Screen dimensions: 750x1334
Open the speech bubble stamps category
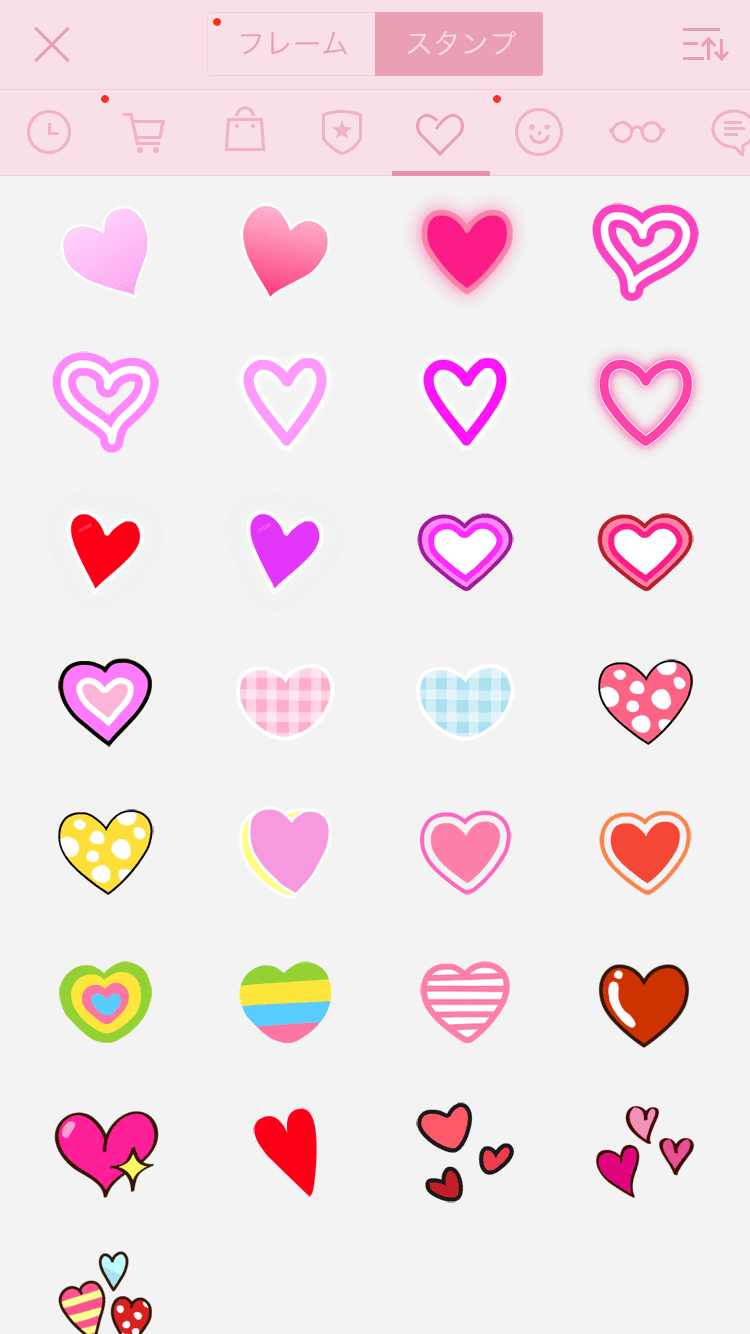pos(732,132)
